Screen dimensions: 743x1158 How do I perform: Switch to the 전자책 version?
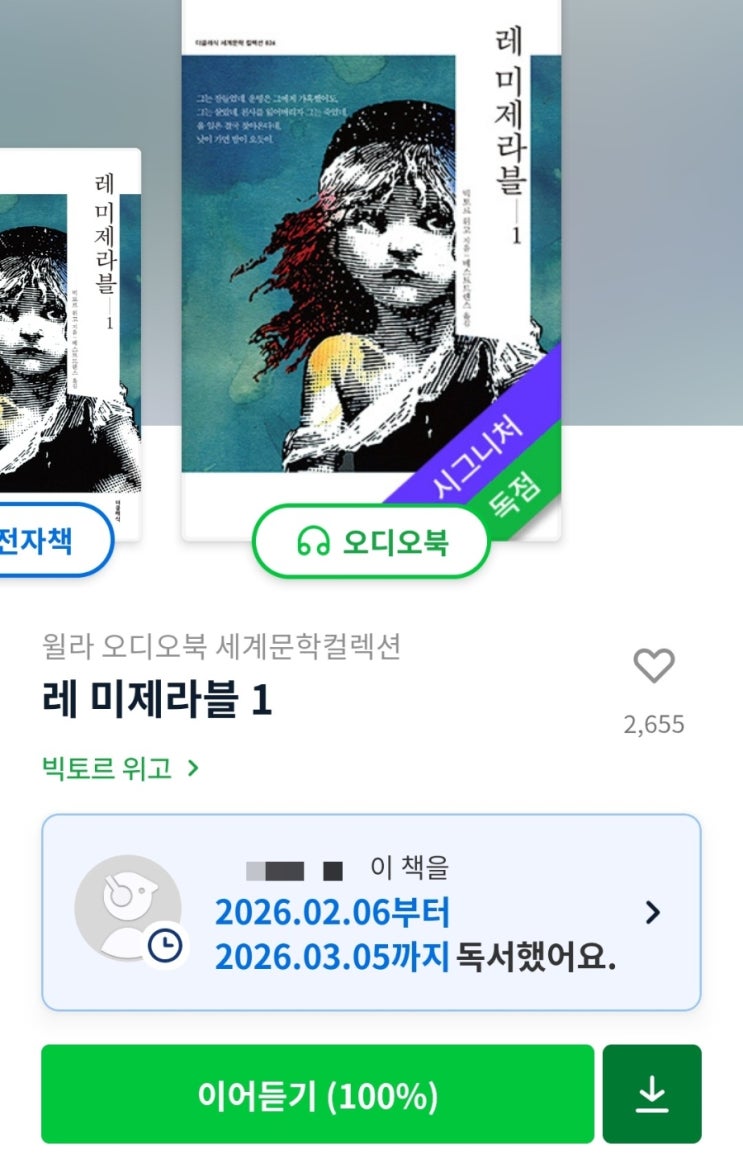tap(45, 541)
